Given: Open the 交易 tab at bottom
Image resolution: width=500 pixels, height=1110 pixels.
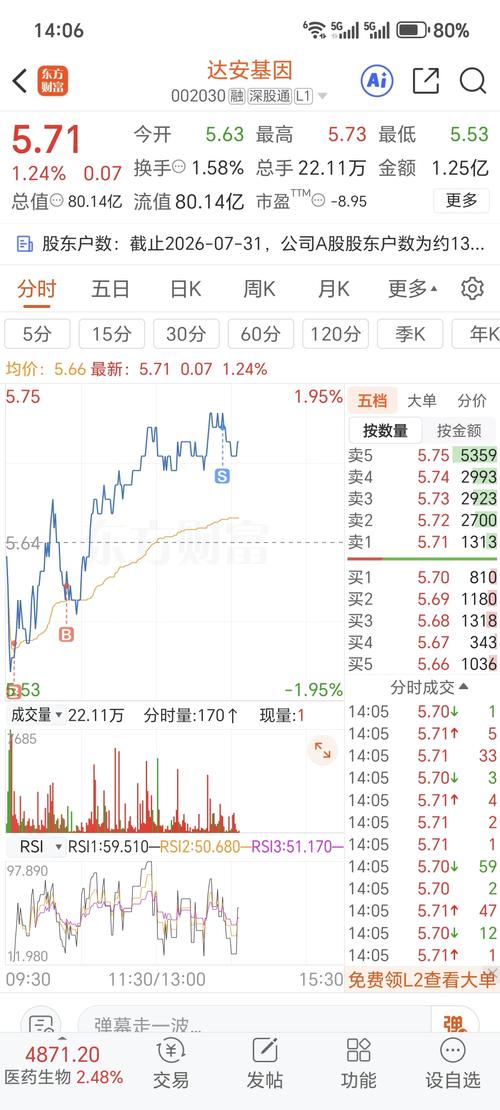Looking at the screenshot, I should click(x=171, y=1064).
